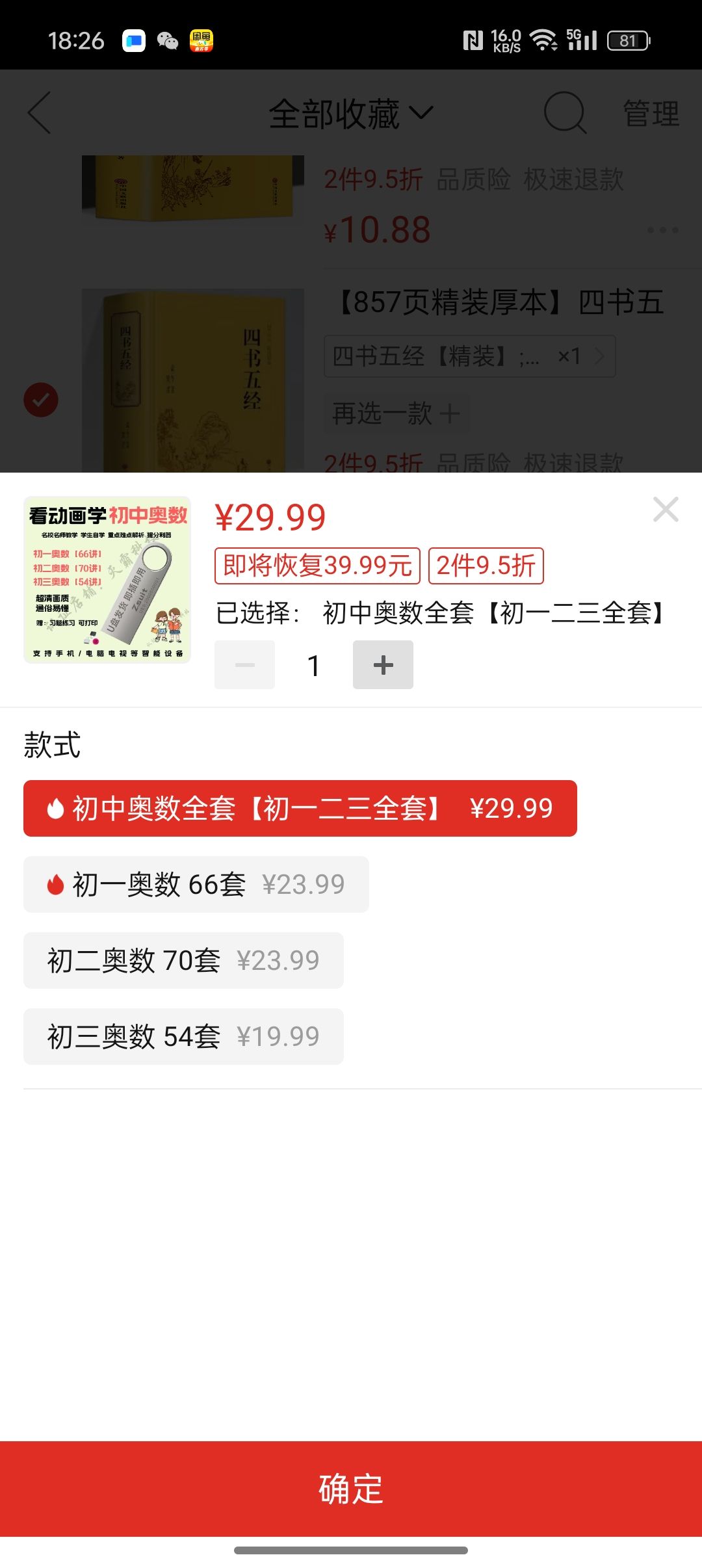Select 初一奥数 66套 style option
The image size is (702, 1568).
pos(196,884)
